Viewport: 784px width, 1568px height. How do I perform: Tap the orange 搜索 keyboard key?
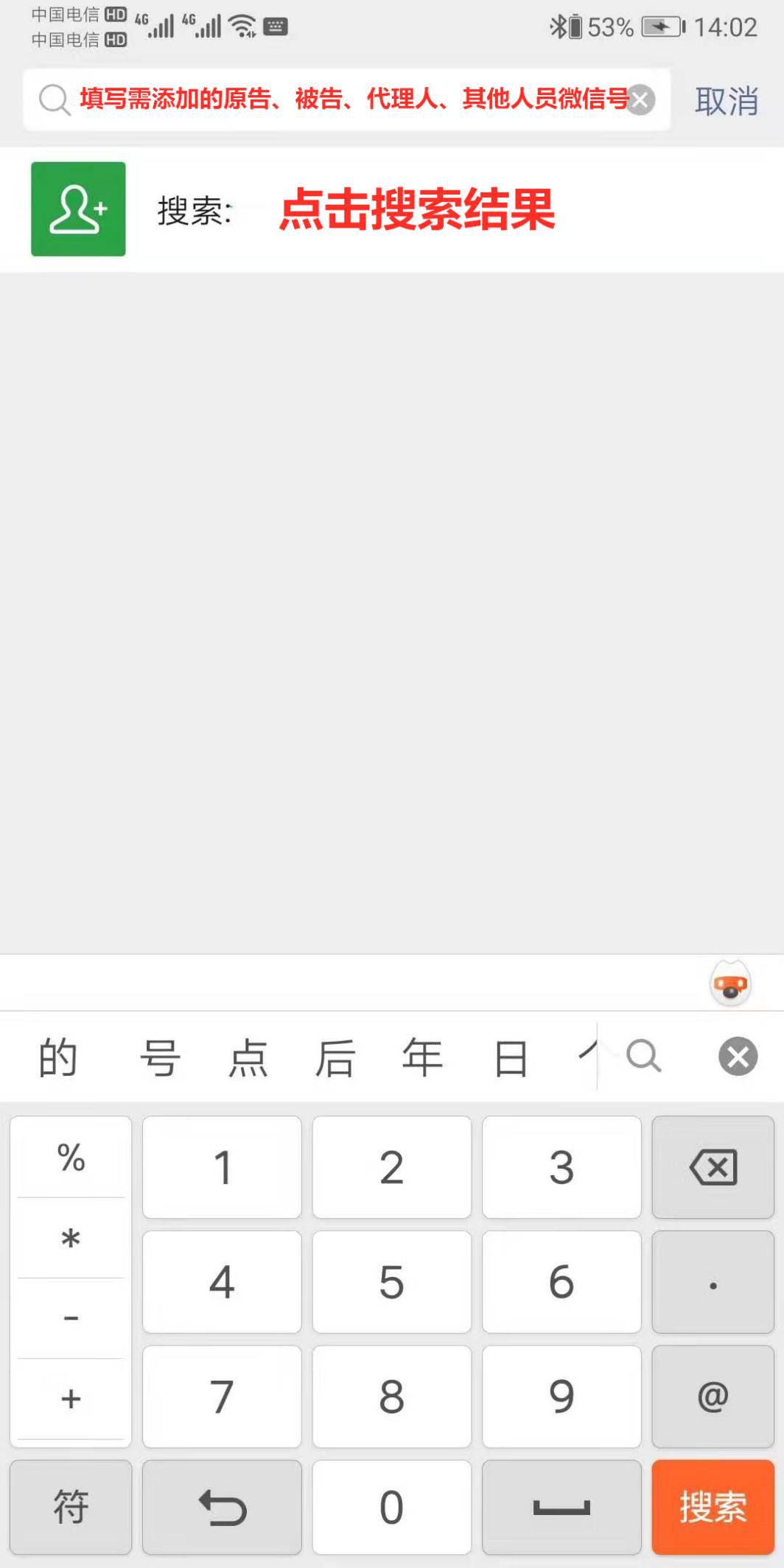(x=713, y=1507)
